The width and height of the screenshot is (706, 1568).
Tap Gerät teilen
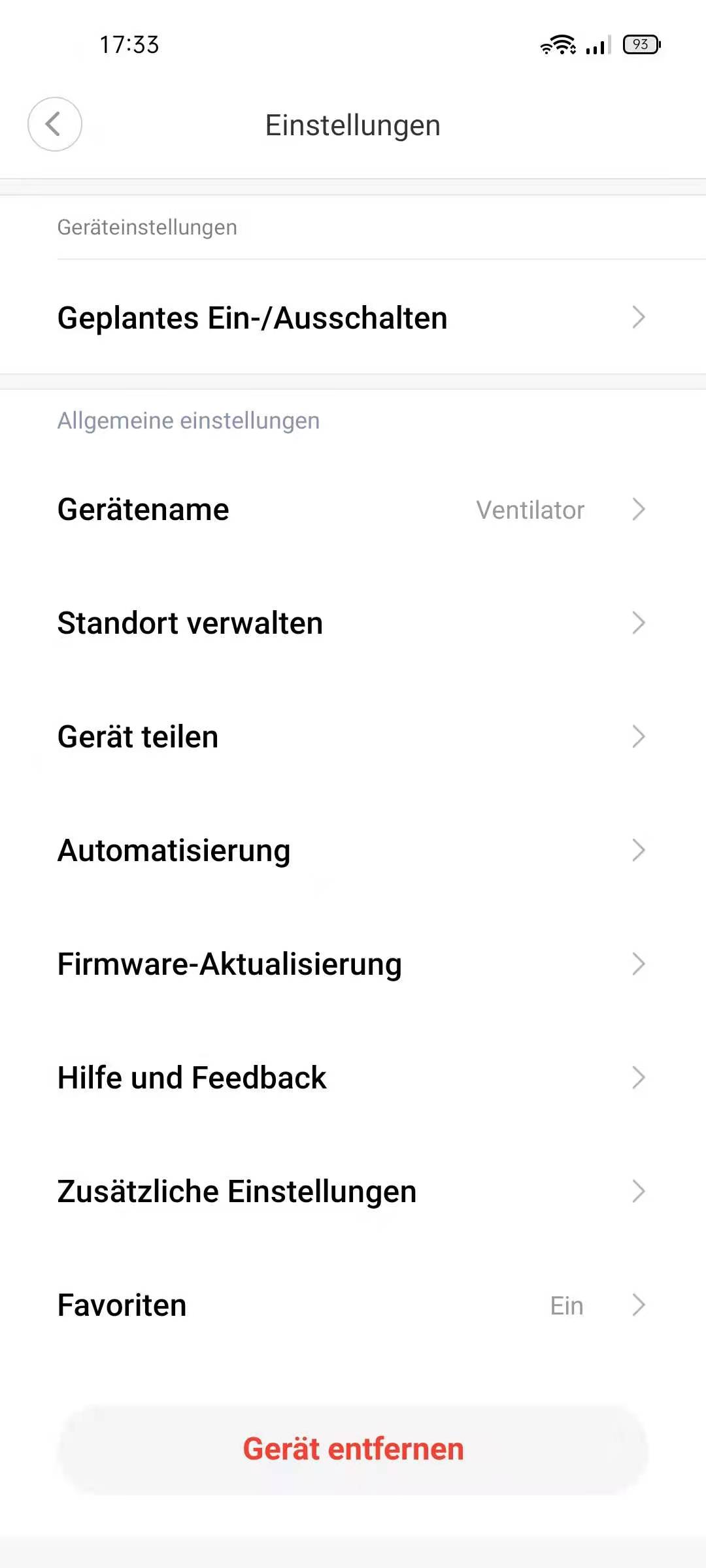[x=353, y=737]
